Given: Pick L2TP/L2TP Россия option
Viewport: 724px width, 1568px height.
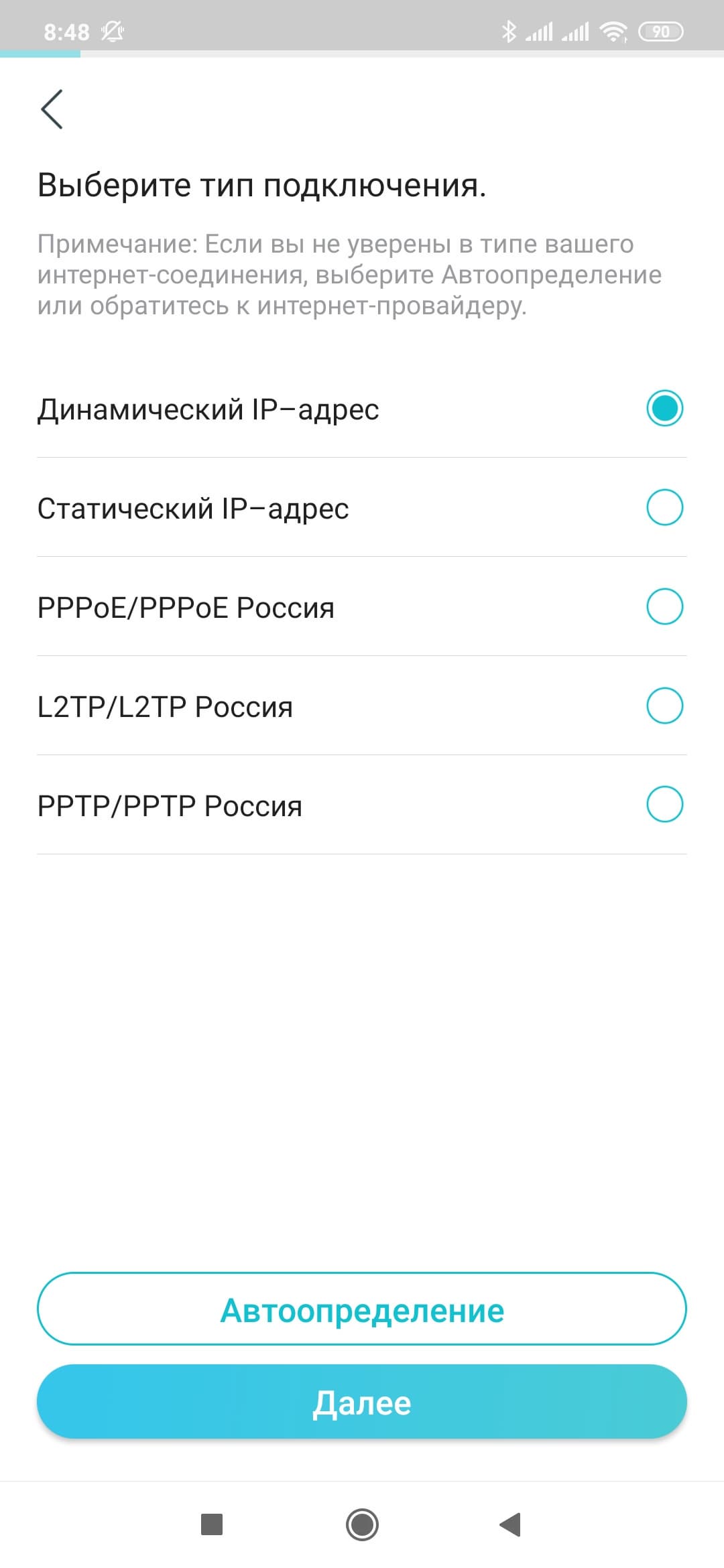Looking at the screenshot, I should (x=664, y=706).
